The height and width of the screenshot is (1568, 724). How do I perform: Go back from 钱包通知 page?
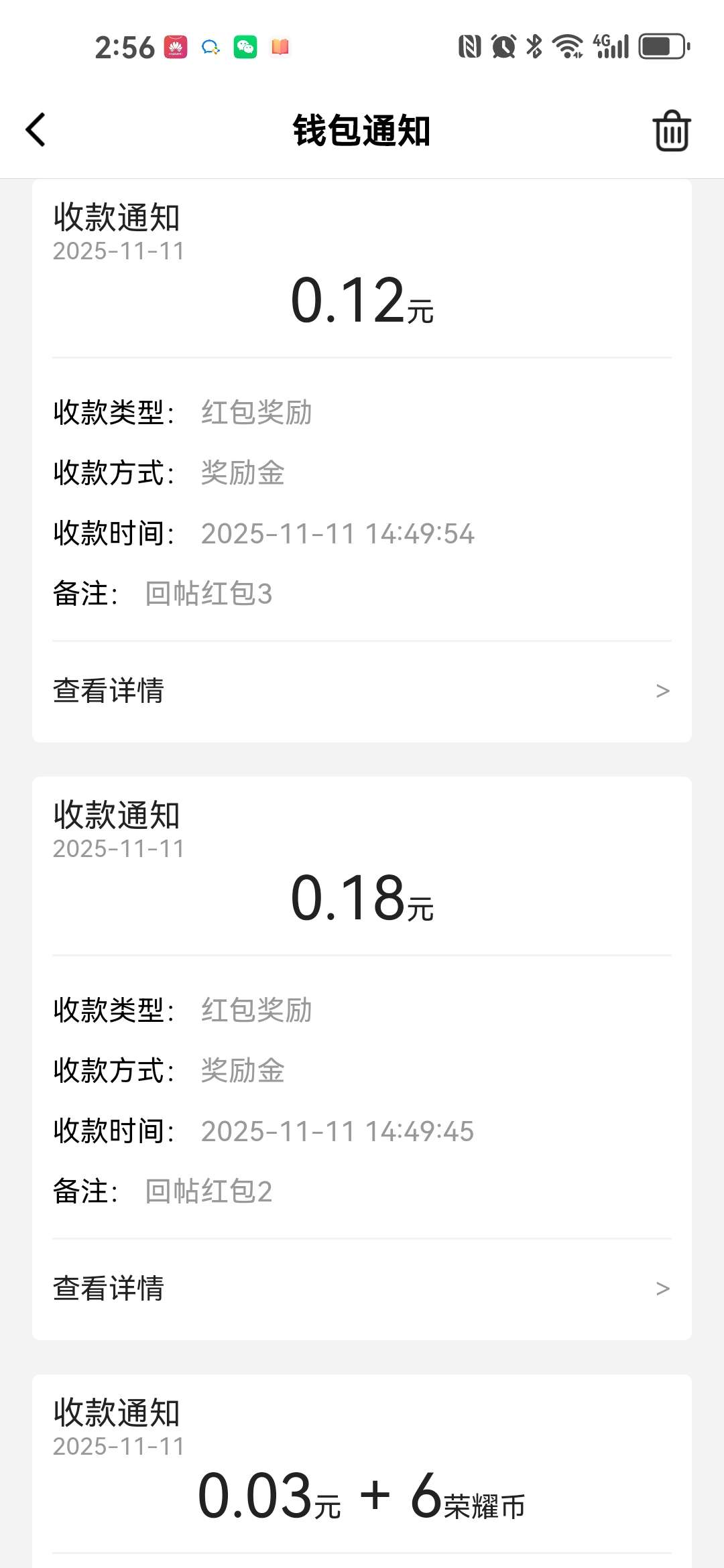coord(36,130)
